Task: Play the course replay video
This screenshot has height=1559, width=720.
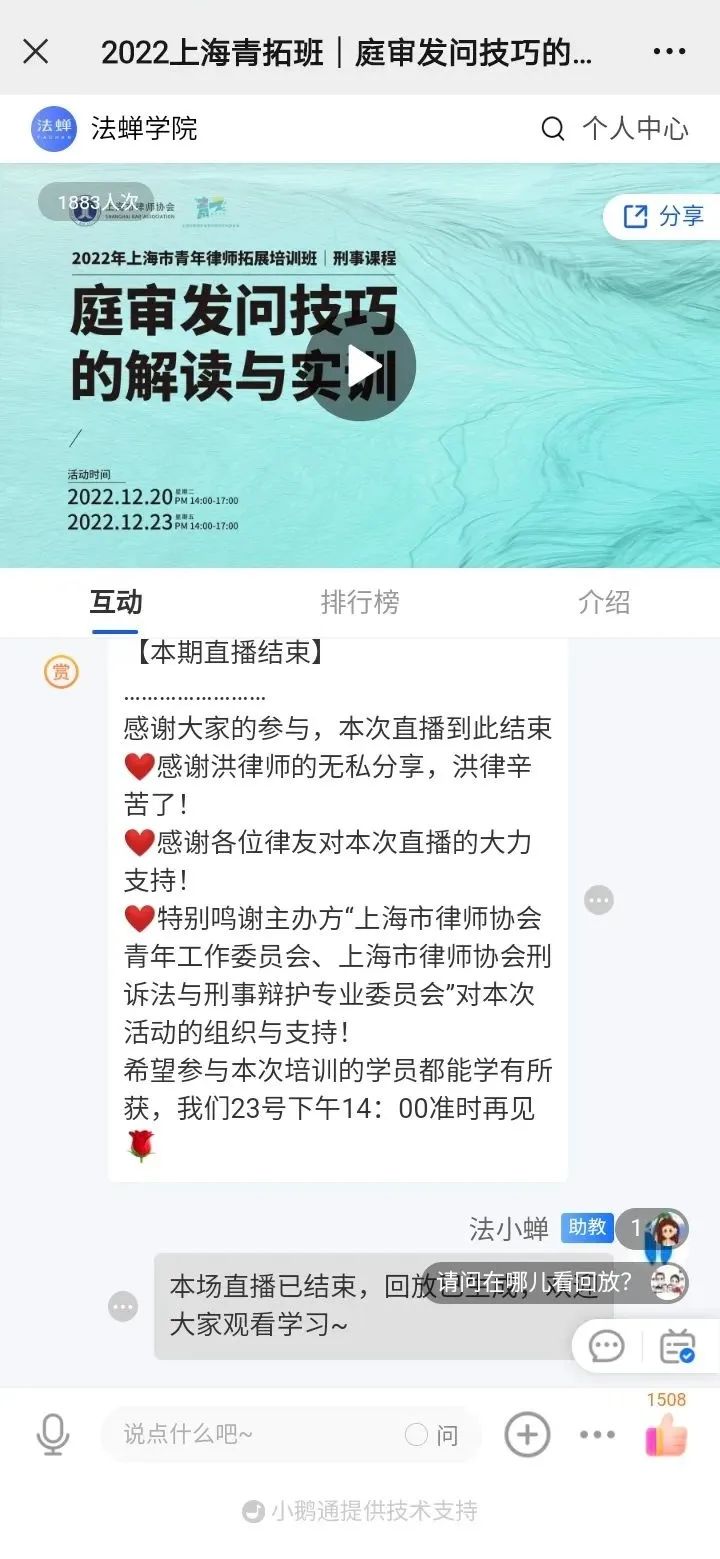Action: click(x=360, y=366)
